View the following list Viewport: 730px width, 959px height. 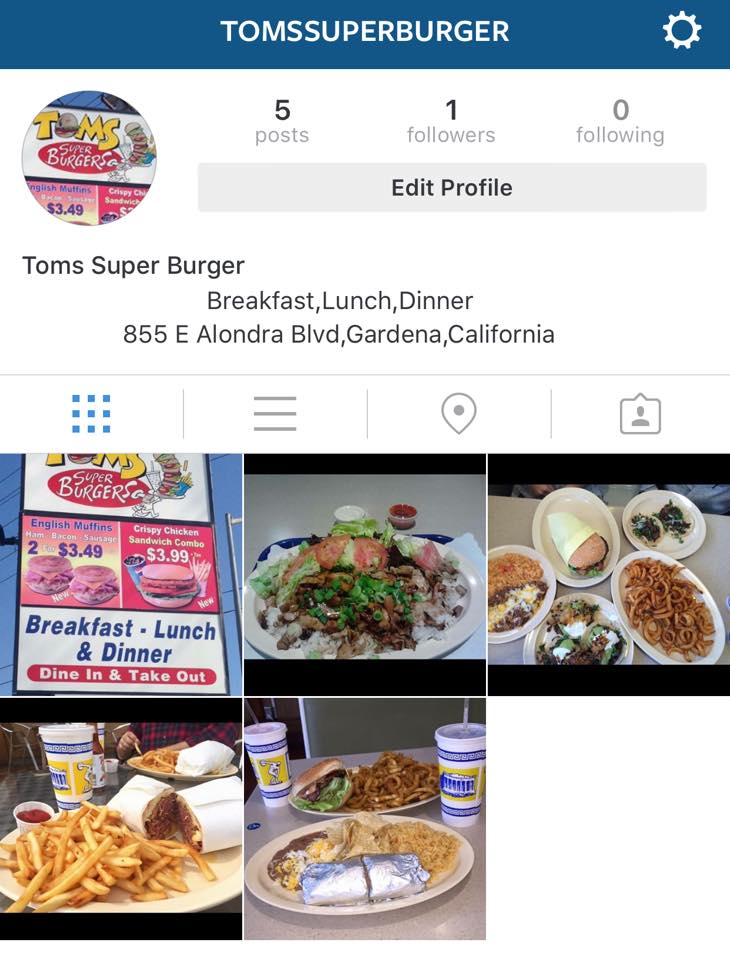coord(620,121)
